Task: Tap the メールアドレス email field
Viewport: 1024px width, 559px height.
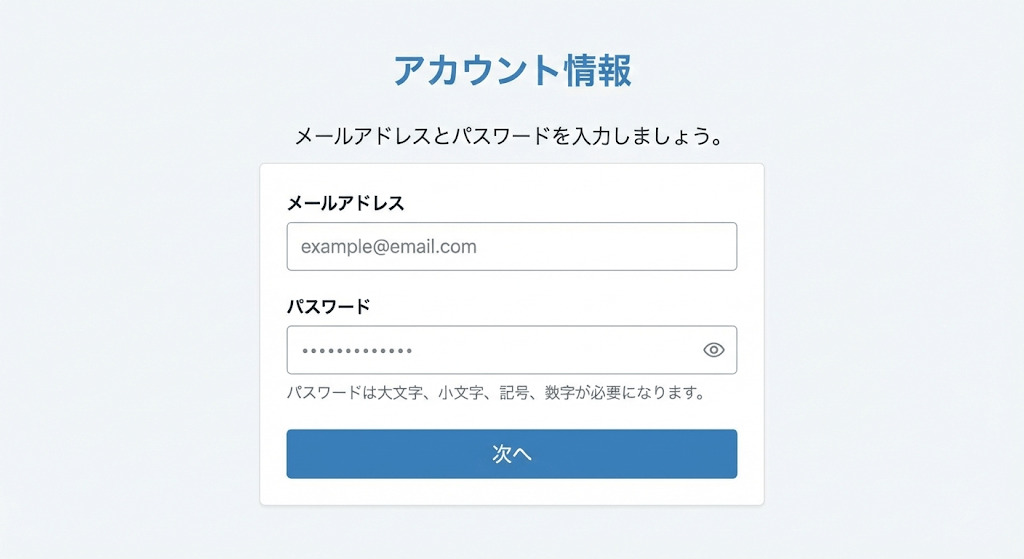Action: (511, 246)
